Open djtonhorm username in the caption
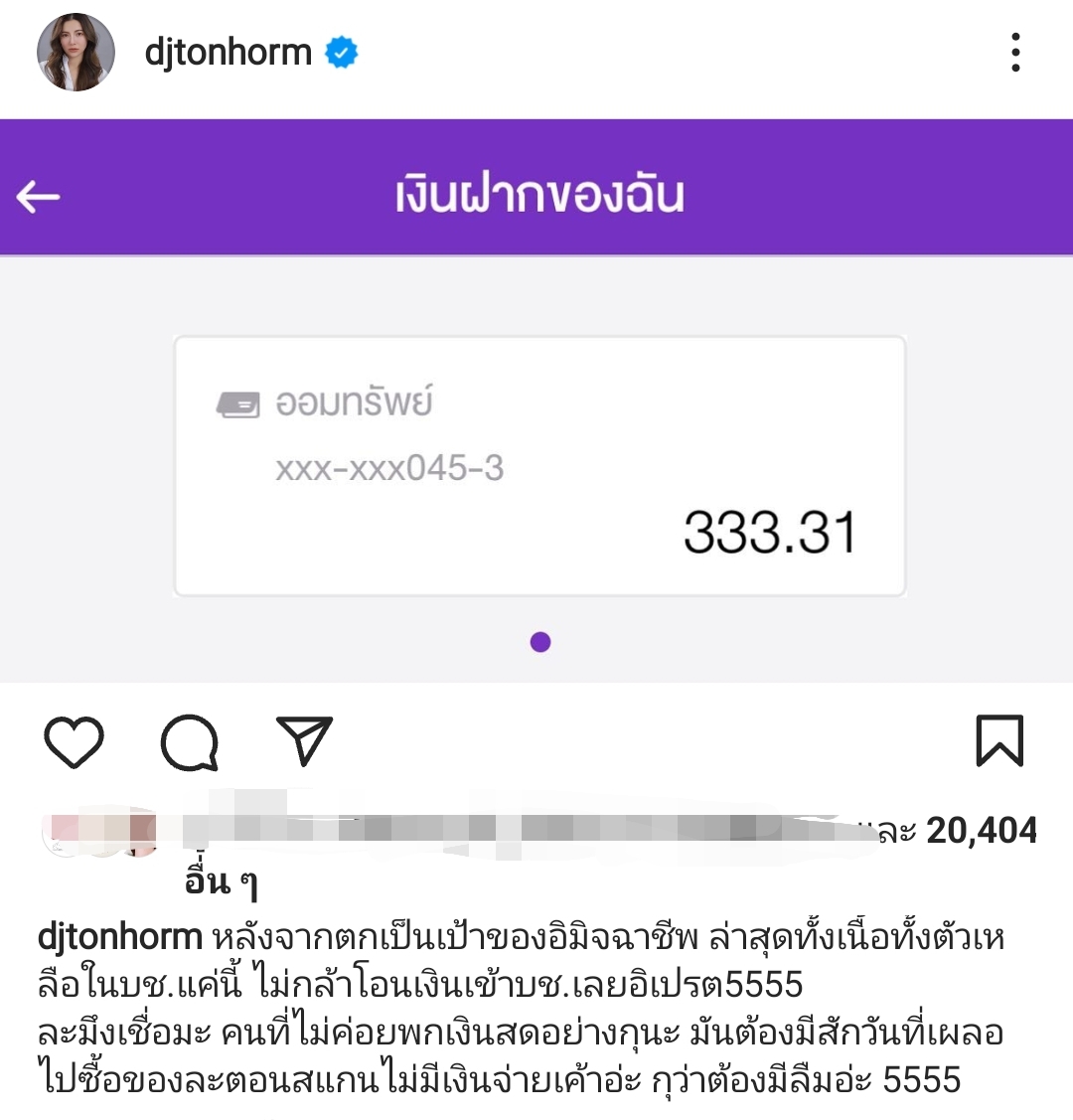The image size is (1073, 1120). [x=119, y=936]
